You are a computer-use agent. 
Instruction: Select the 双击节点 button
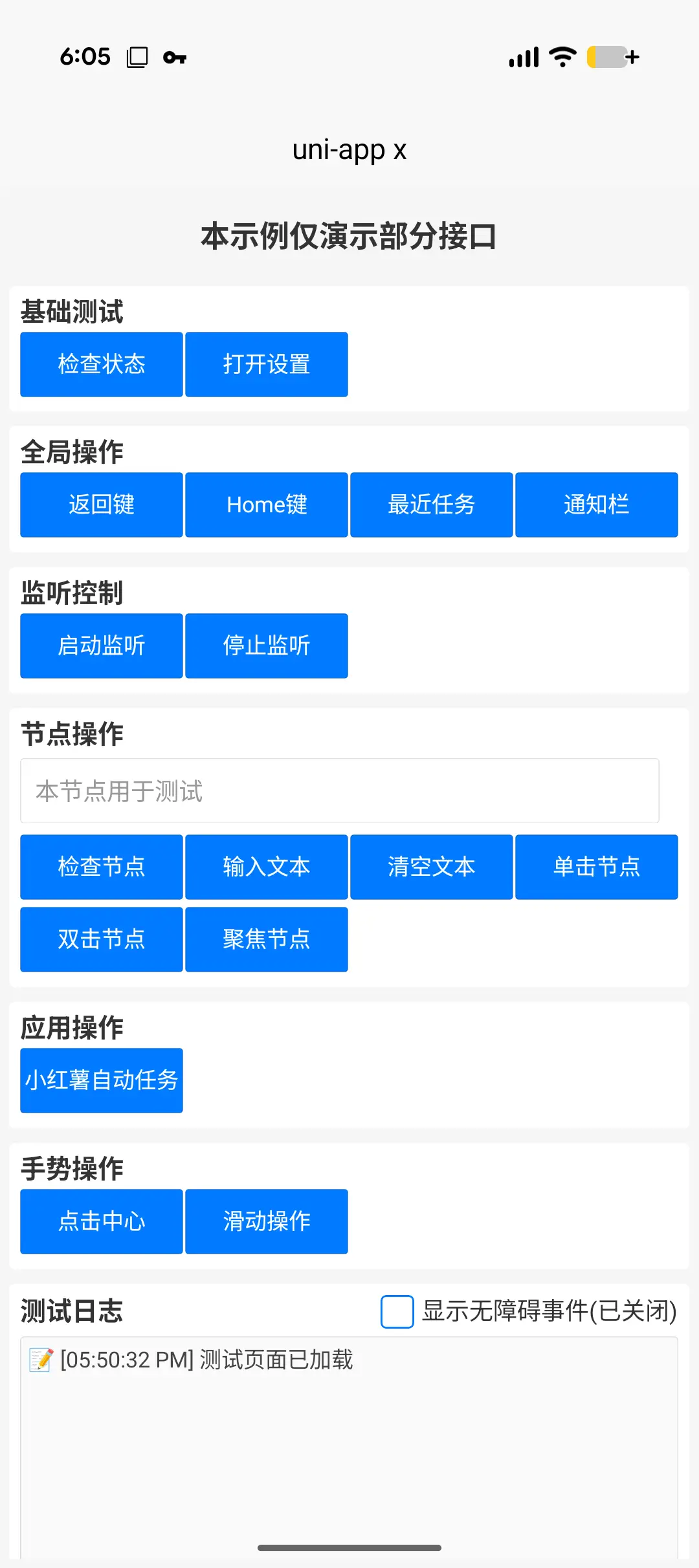pyautogui.click(x=102, y=939)
